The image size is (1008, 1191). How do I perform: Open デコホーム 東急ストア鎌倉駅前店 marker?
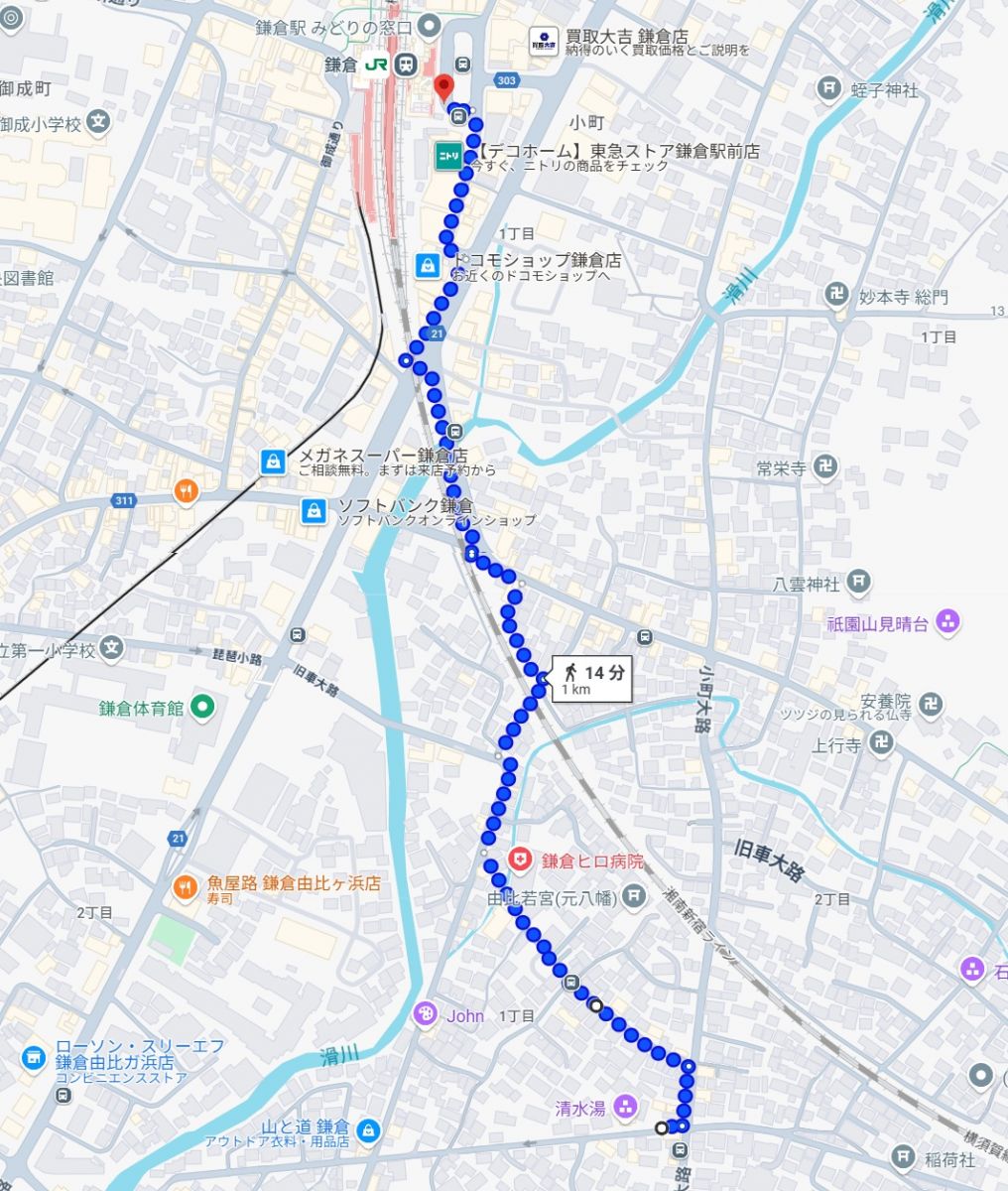tap(448, 155)
